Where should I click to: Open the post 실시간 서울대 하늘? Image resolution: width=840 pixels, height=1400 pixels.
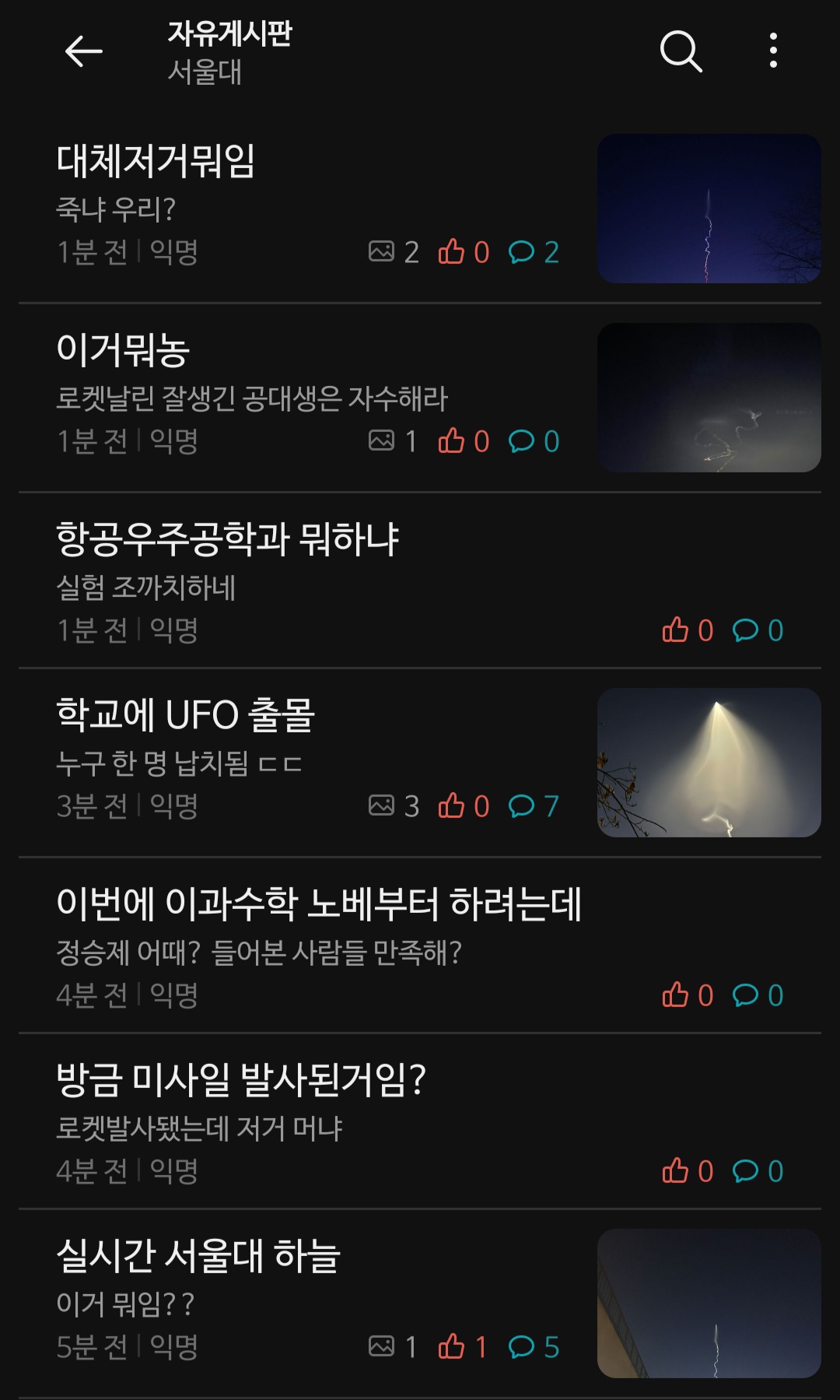click(x=420, y=1304)
